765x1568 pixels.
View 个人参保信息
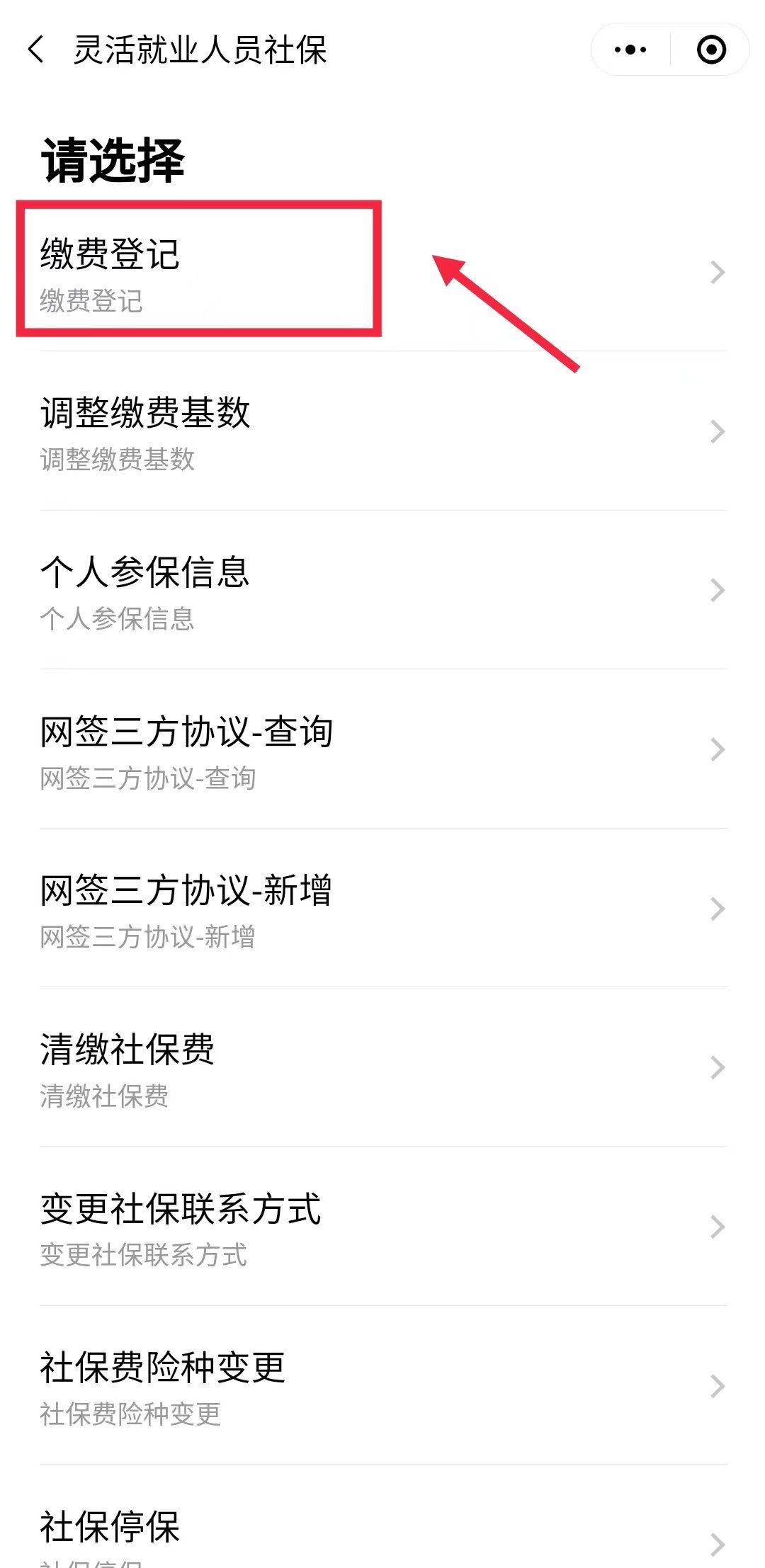[x=382, y=590]
